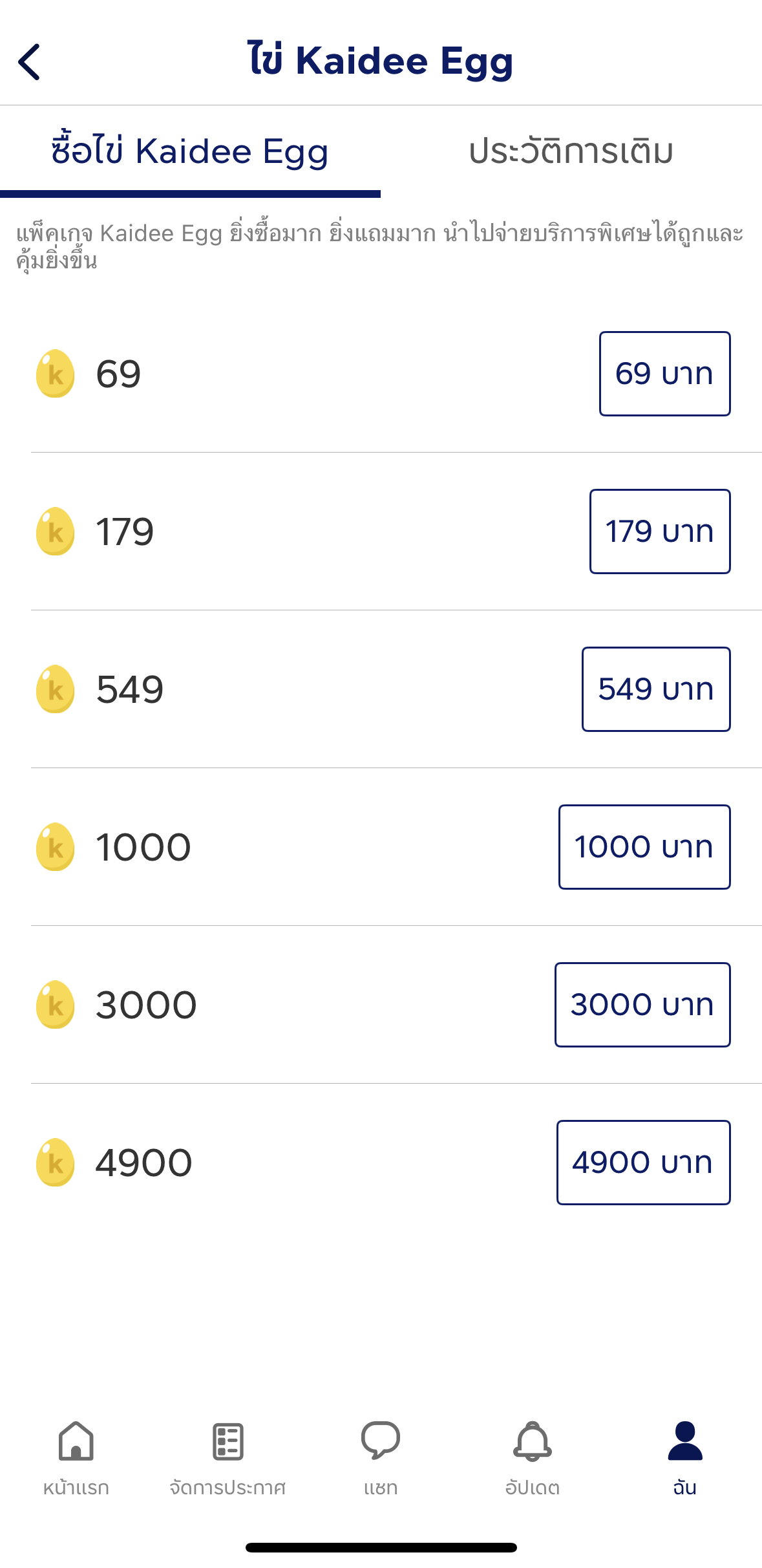
Task: Select the 4900 บาท package button
Action: pyautogui.click(x=644, y=1163)
